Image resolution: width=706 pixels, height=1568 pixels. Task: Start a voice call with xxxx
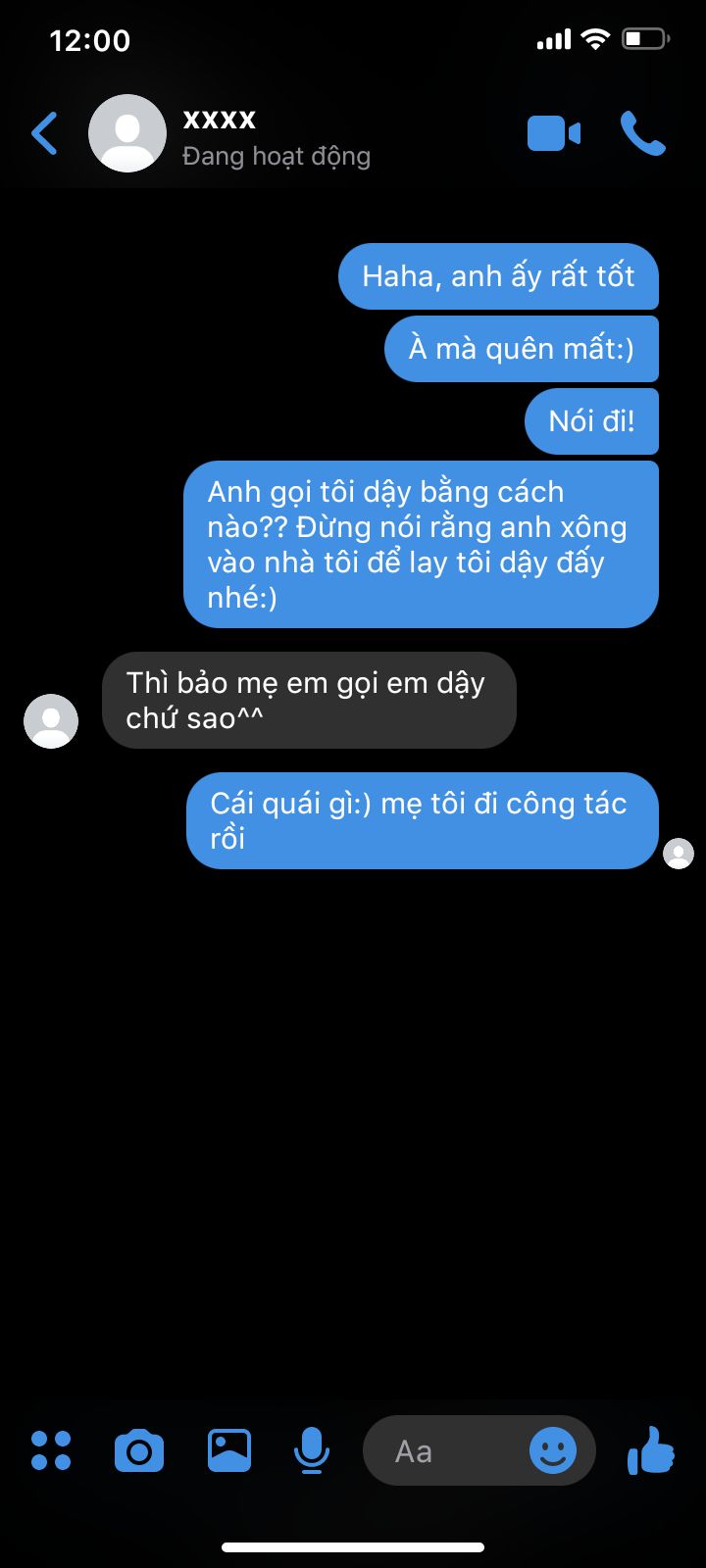pyautogui.click(x=643, y=134)
